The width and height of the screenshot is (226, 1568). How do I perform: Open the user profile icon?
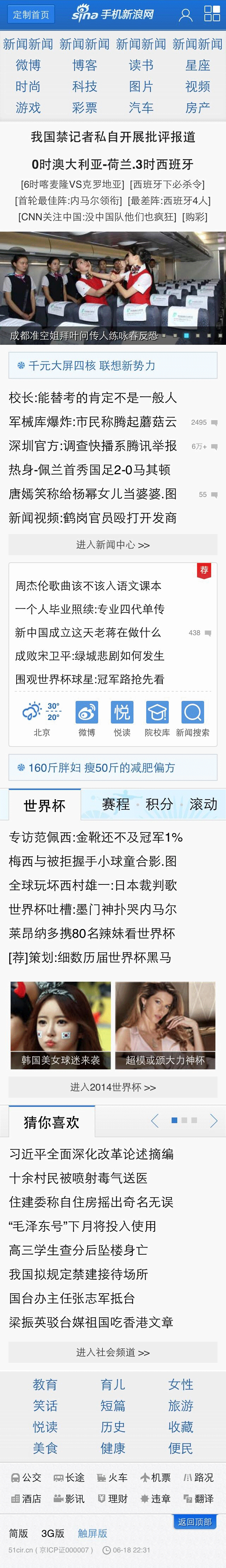(185, 14)
